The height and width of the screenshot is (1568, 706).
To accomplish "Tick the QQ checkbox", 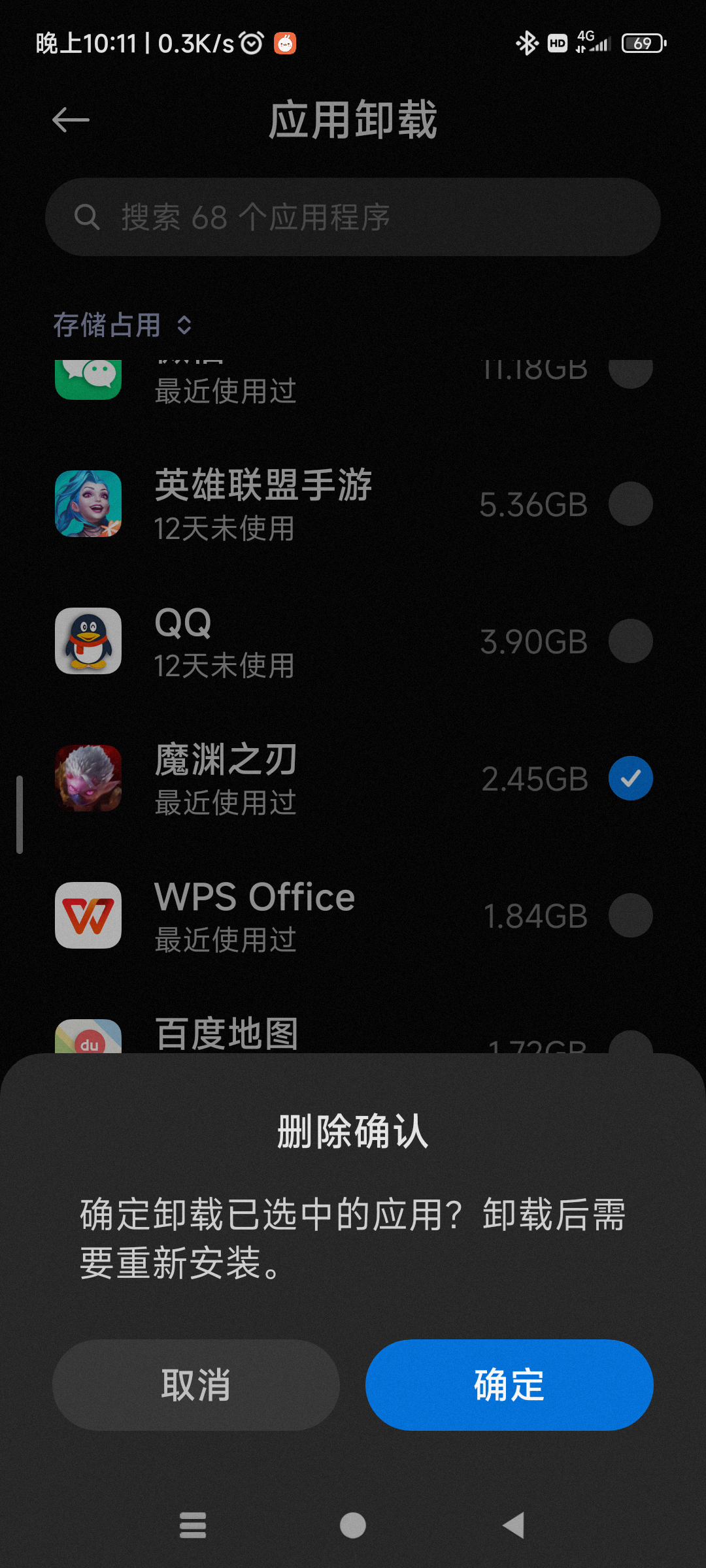I will [x=630, y=641].
